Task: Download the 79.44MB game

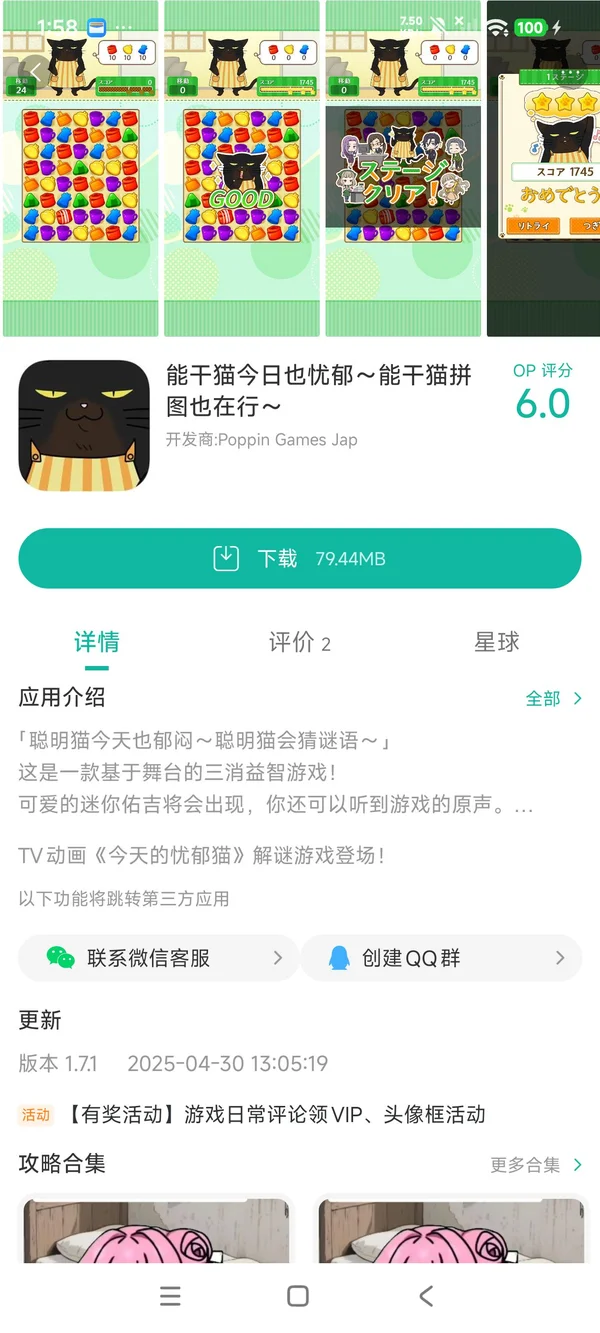Action: [299, 558]
